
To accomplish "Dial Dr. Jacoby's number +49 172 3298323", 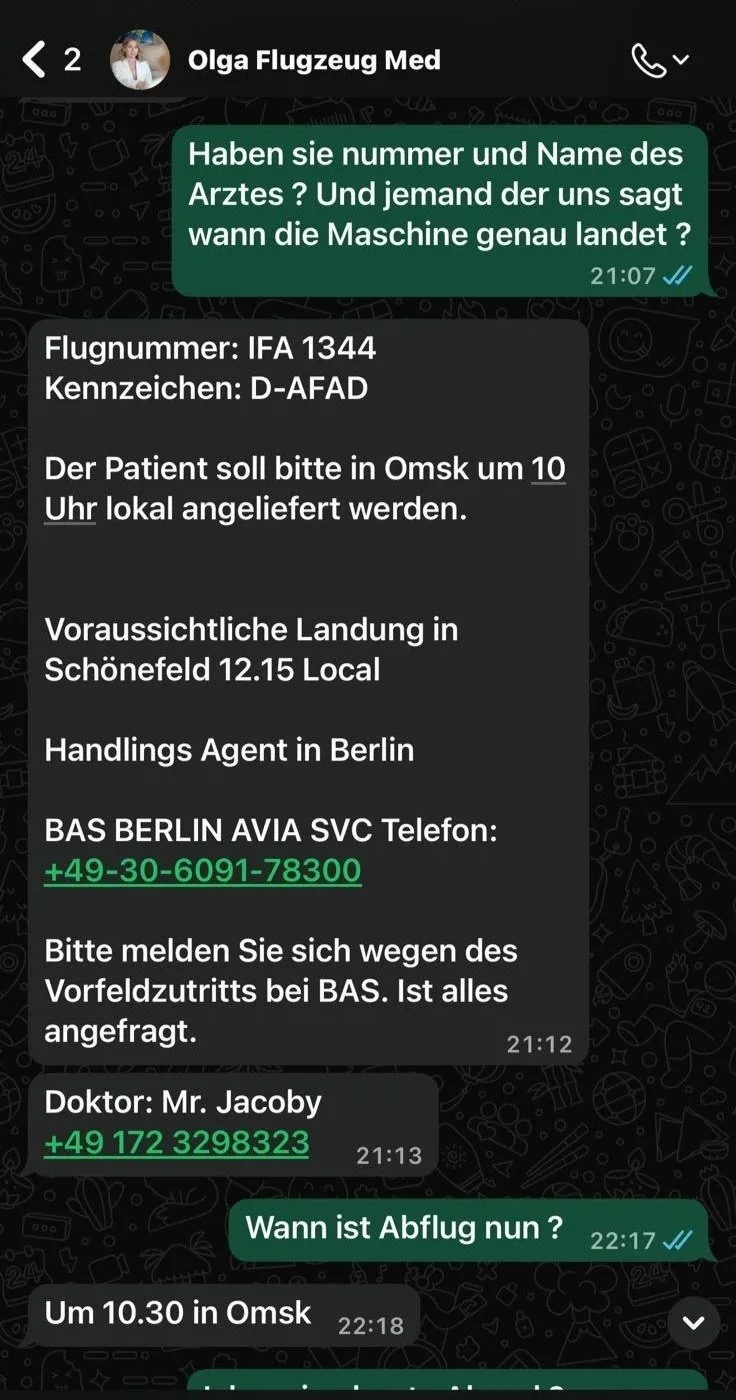I will [176, 1142].
